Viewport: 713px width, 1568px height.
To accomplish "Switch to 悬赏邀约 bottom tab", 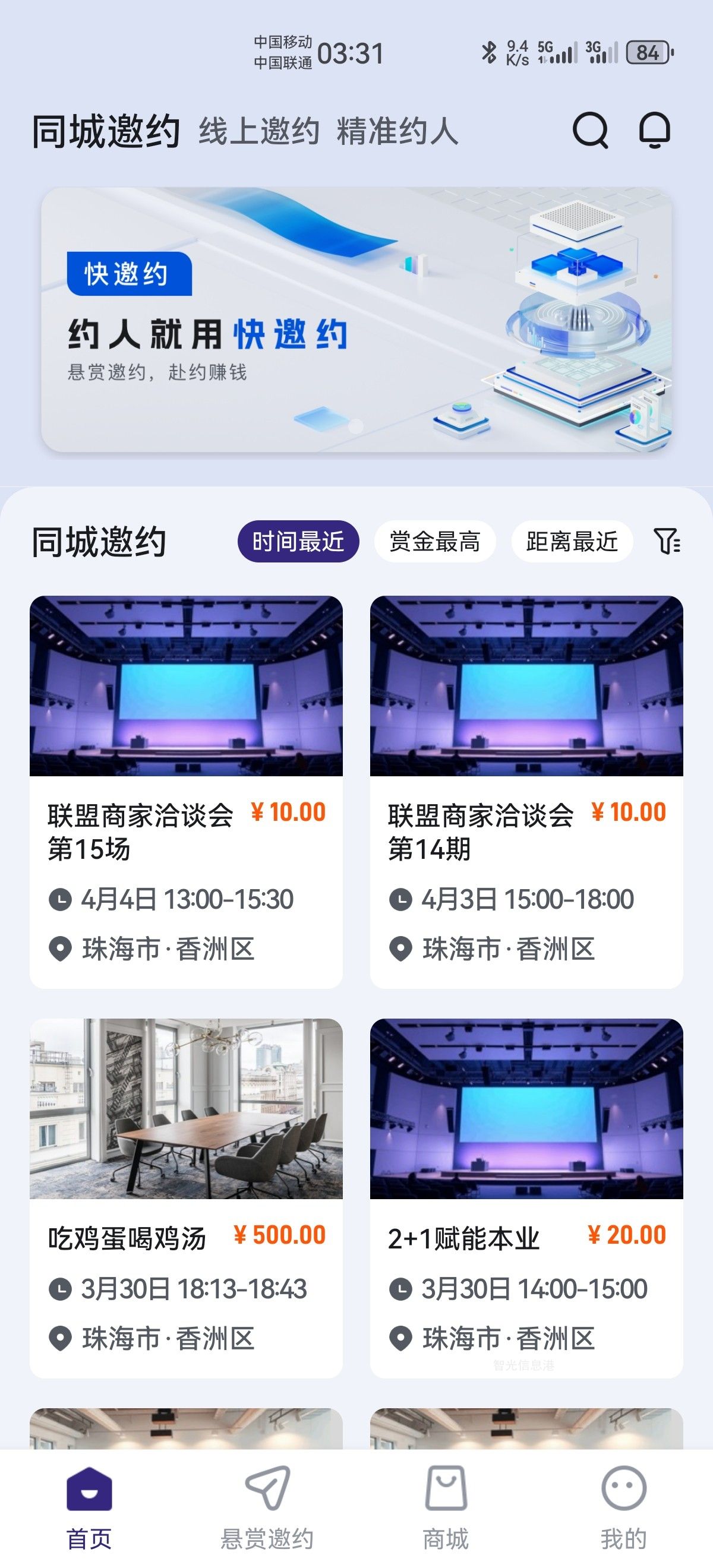I will [x=267, y=1507].
